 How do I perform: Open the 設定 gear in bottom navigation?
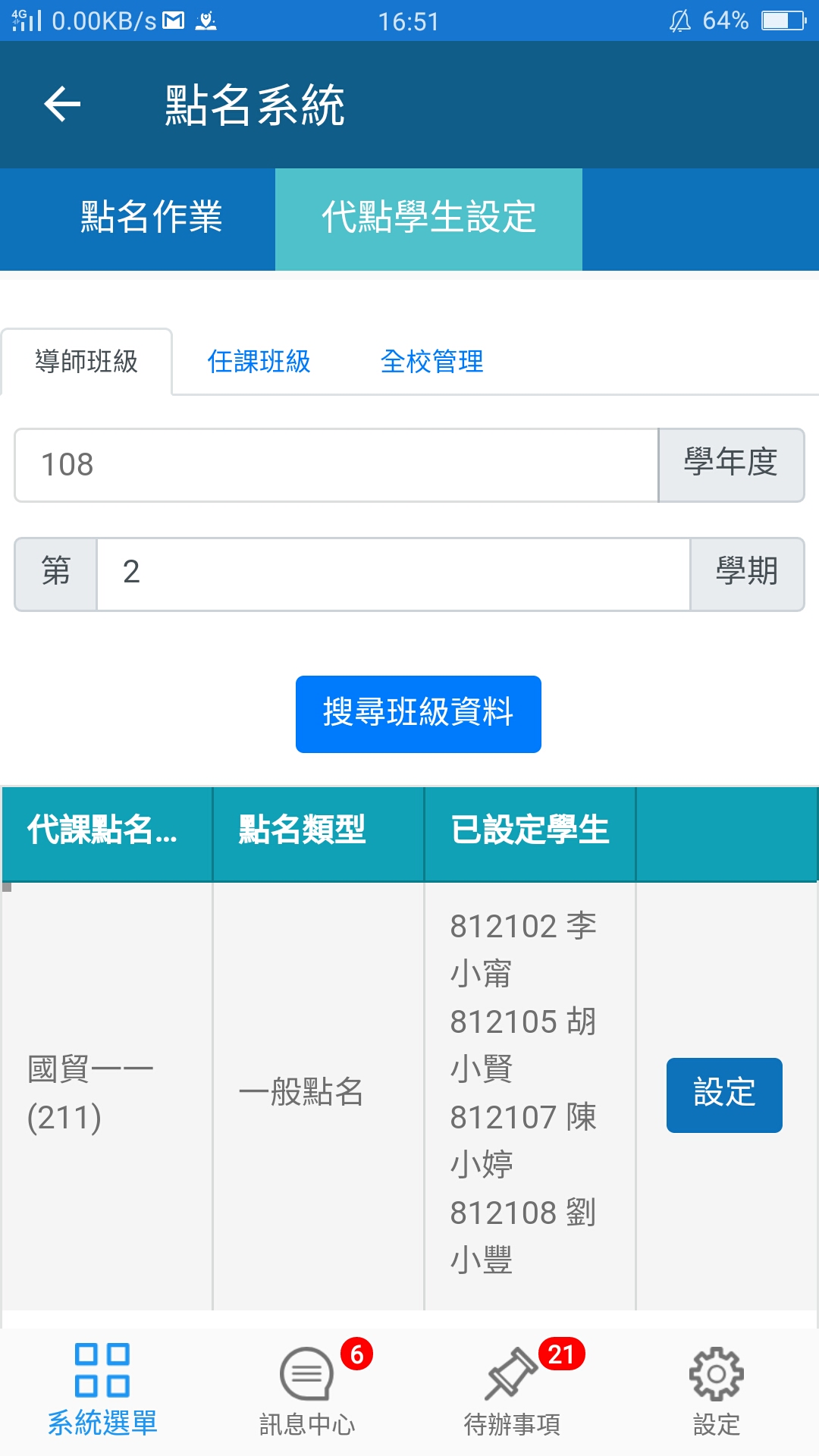click(x=717, y=1392)
